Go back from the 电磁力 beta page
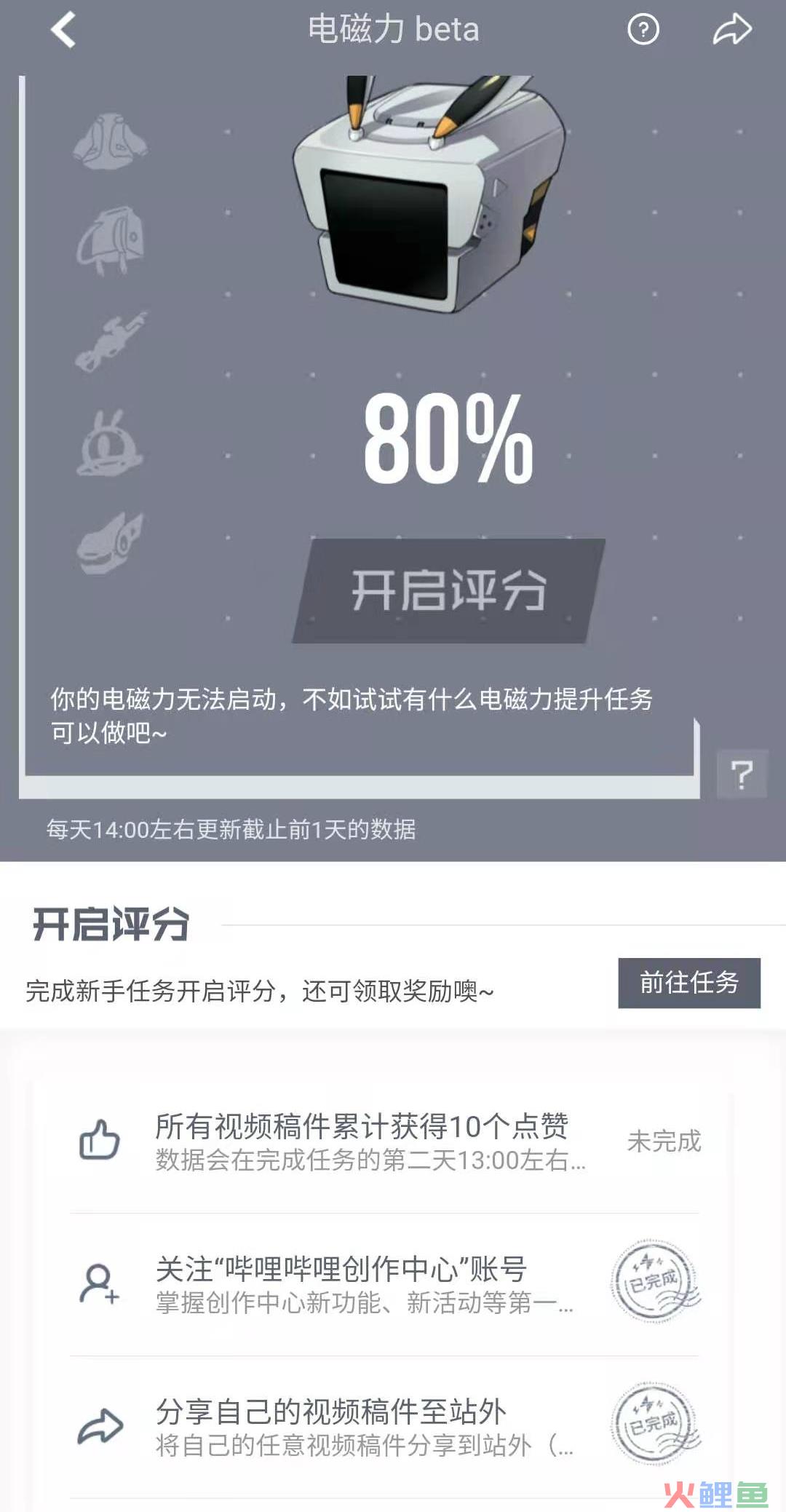The height and width of the screenshot is (1512, 786). pyautogui.click(x=63, y=31)
